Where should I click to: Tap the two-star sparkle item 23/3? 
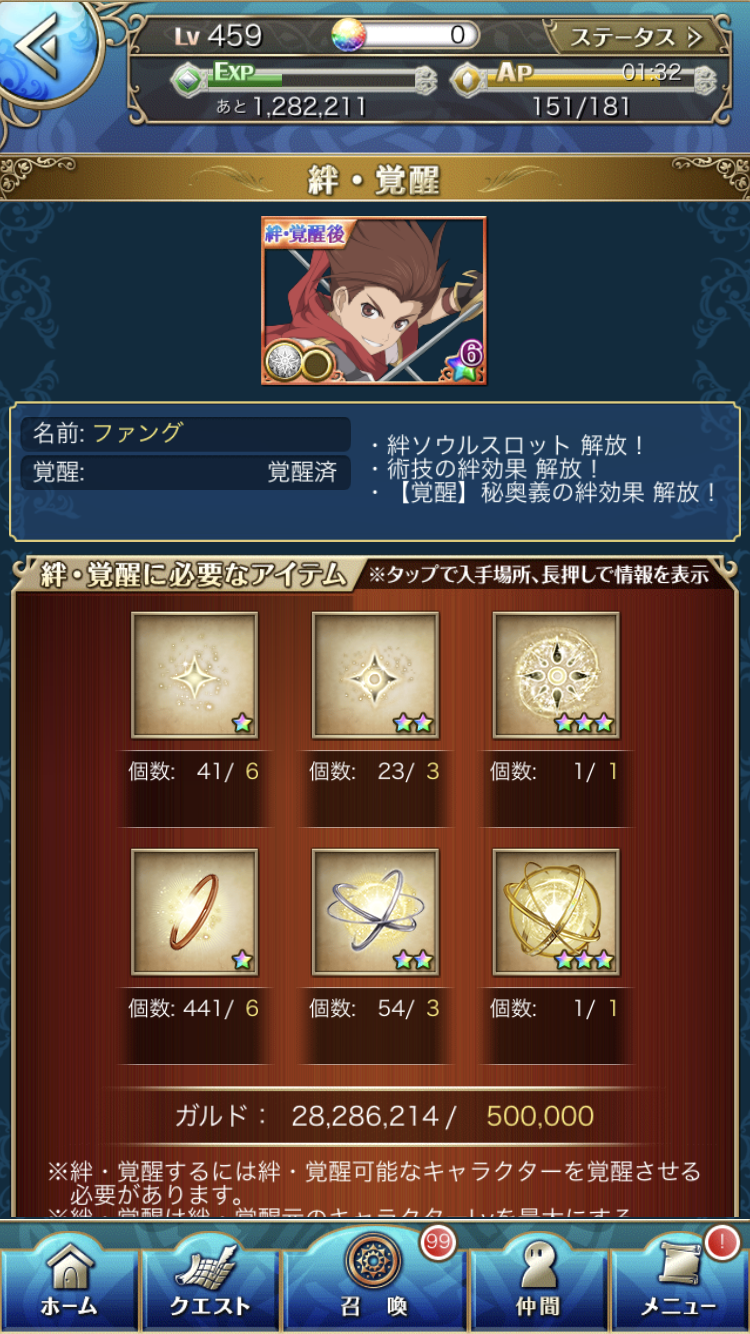coord(375,676)
